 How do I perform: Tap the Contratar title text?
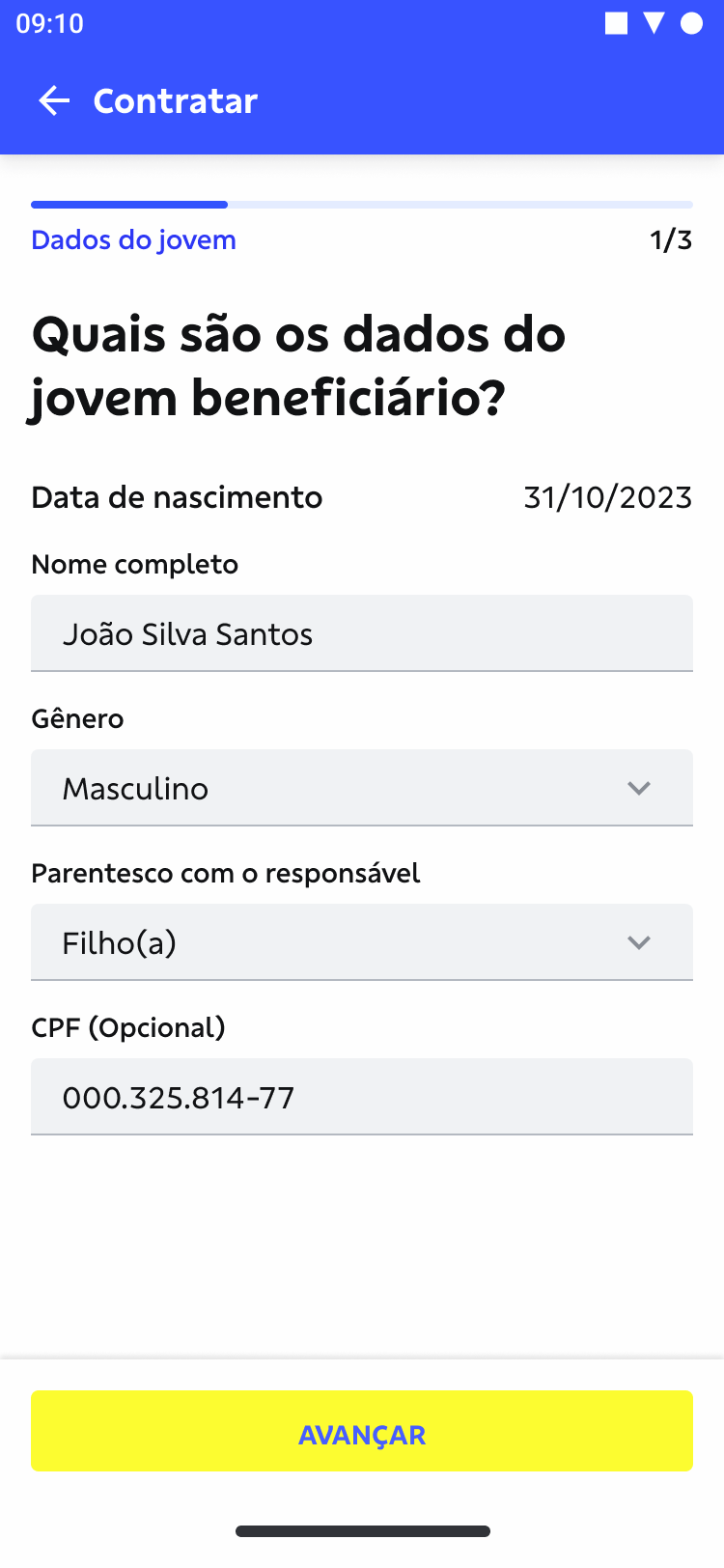(176, 100)
